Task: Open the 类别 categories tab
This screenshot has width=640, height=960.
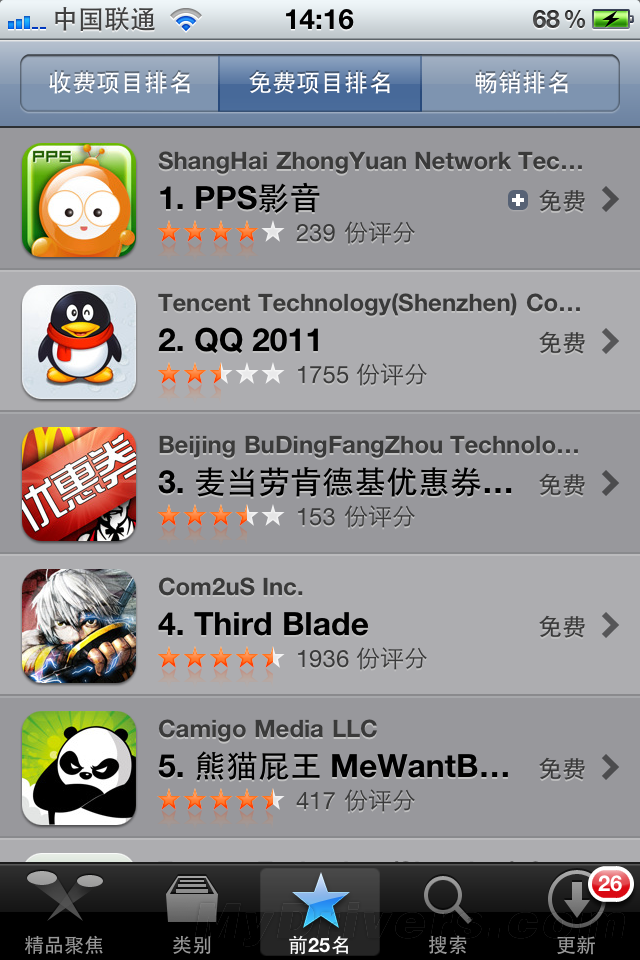Action: (192, 912)
